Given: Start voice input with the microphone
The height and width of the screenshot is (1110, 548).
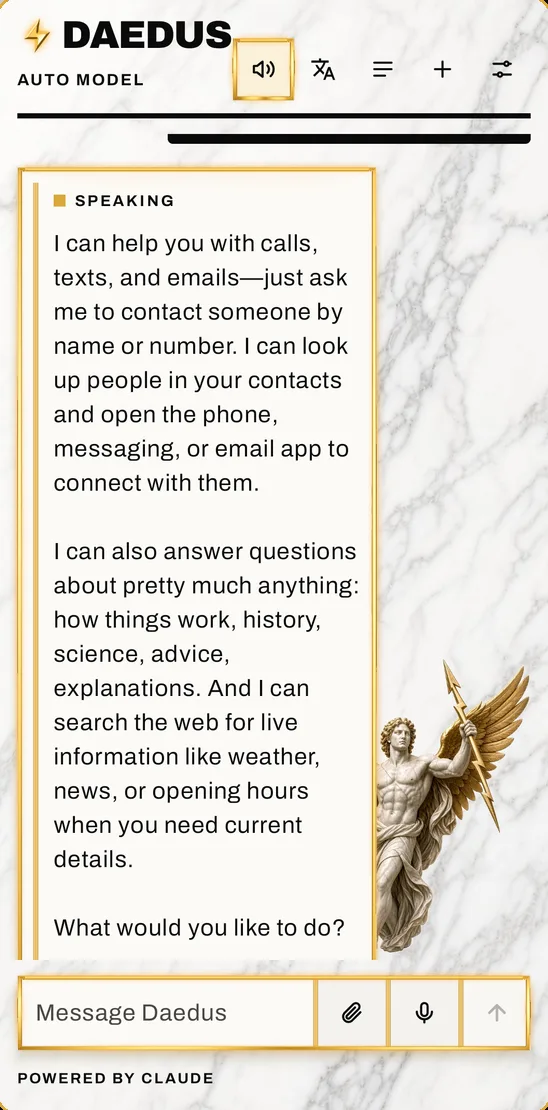Looking at the screenshot, I should [424, 1013].
